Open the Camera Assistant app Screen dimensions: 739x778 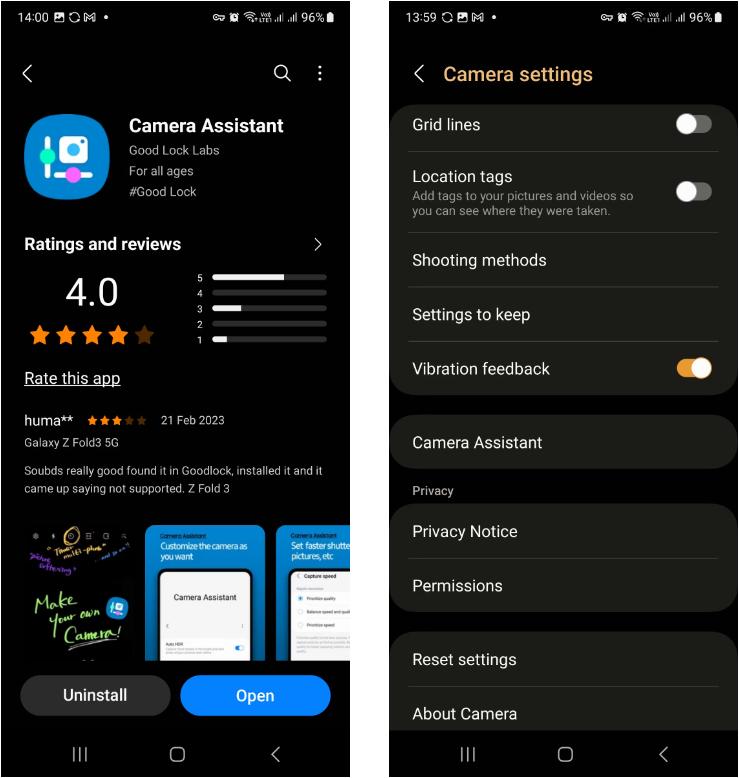click(255, 696)
